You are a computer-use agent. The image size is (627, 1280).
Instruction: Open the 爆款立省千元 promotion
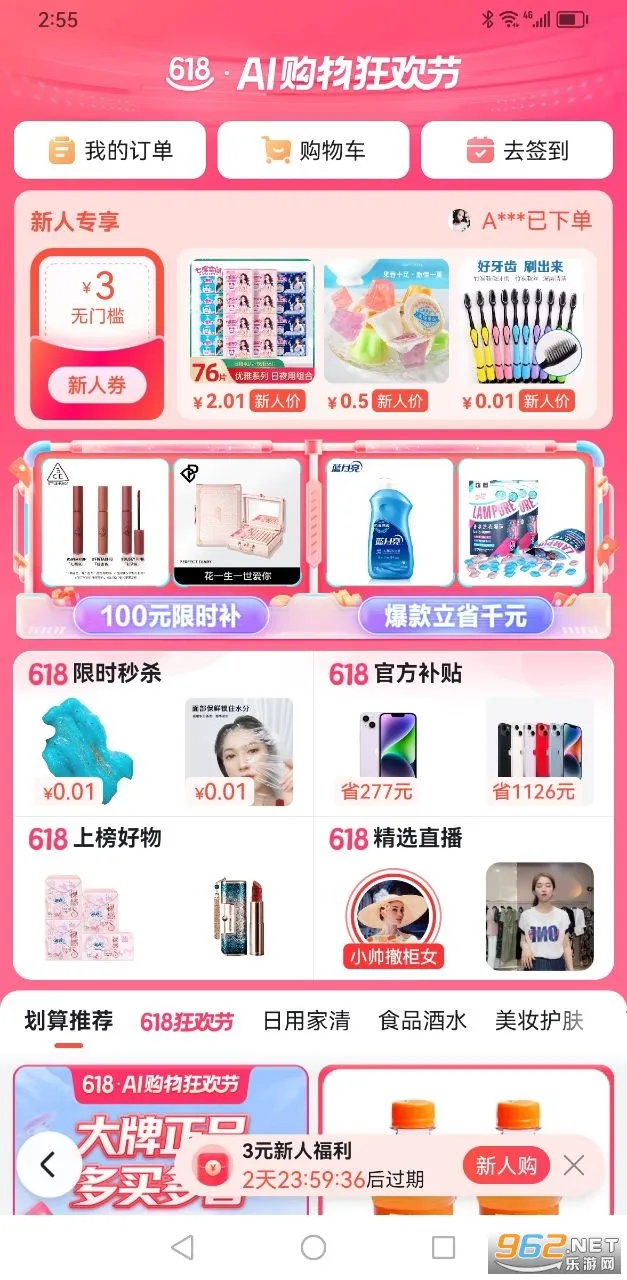click(x=455, y=616)
